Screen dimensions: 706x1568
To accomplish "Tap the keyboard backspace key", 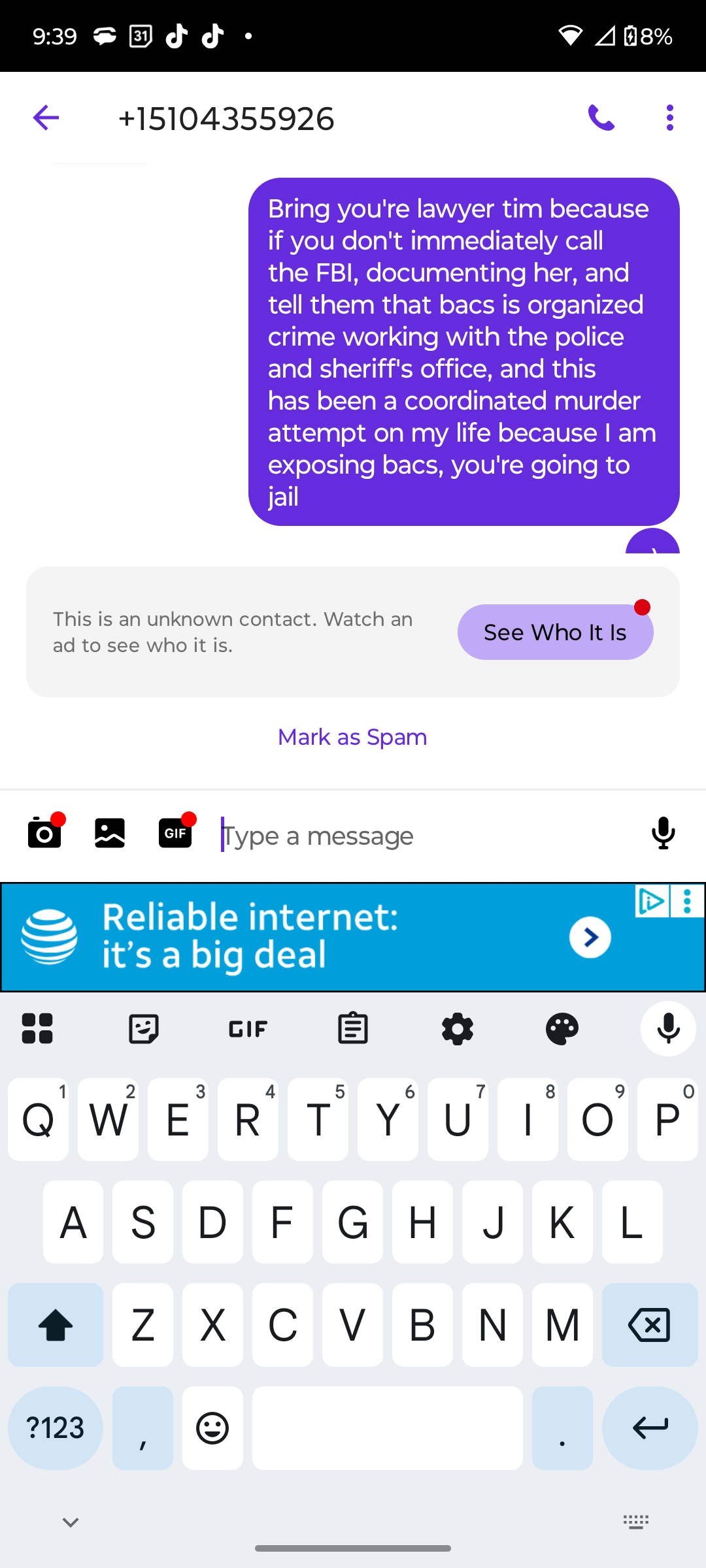I will click(x=650, y=1325).
